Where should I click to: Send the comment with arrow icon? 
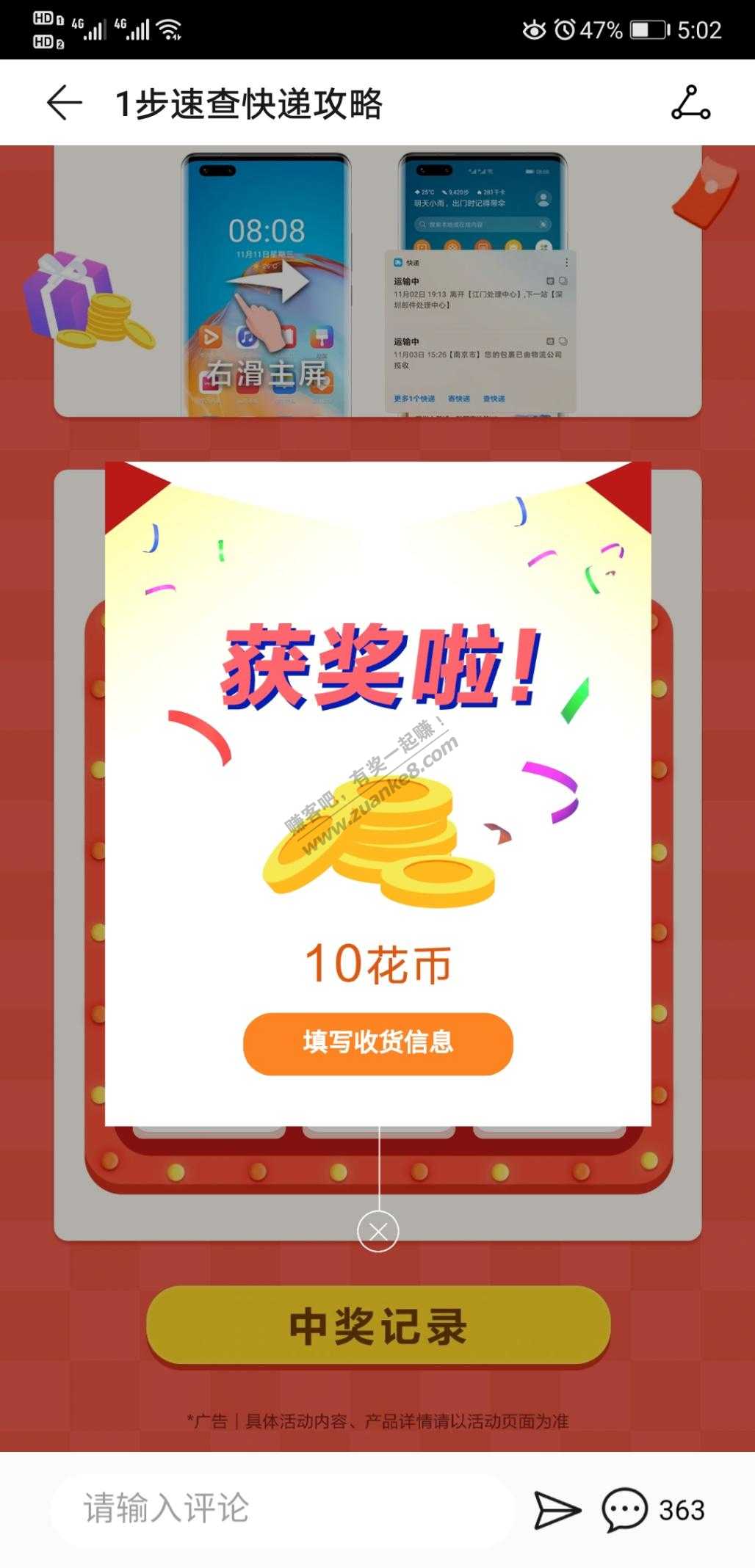(557, 1509)
